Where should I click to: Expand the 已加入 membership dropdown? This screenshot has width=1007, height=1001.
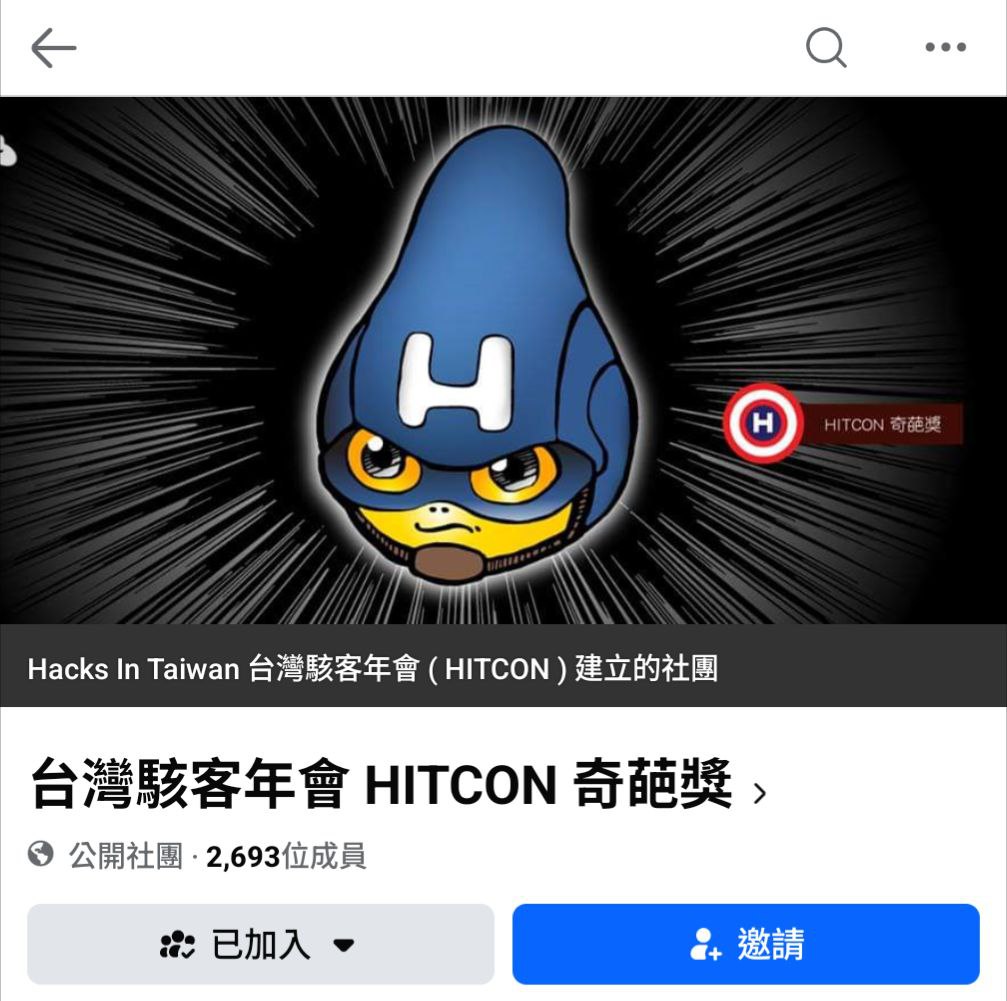[x=260, y=944]
